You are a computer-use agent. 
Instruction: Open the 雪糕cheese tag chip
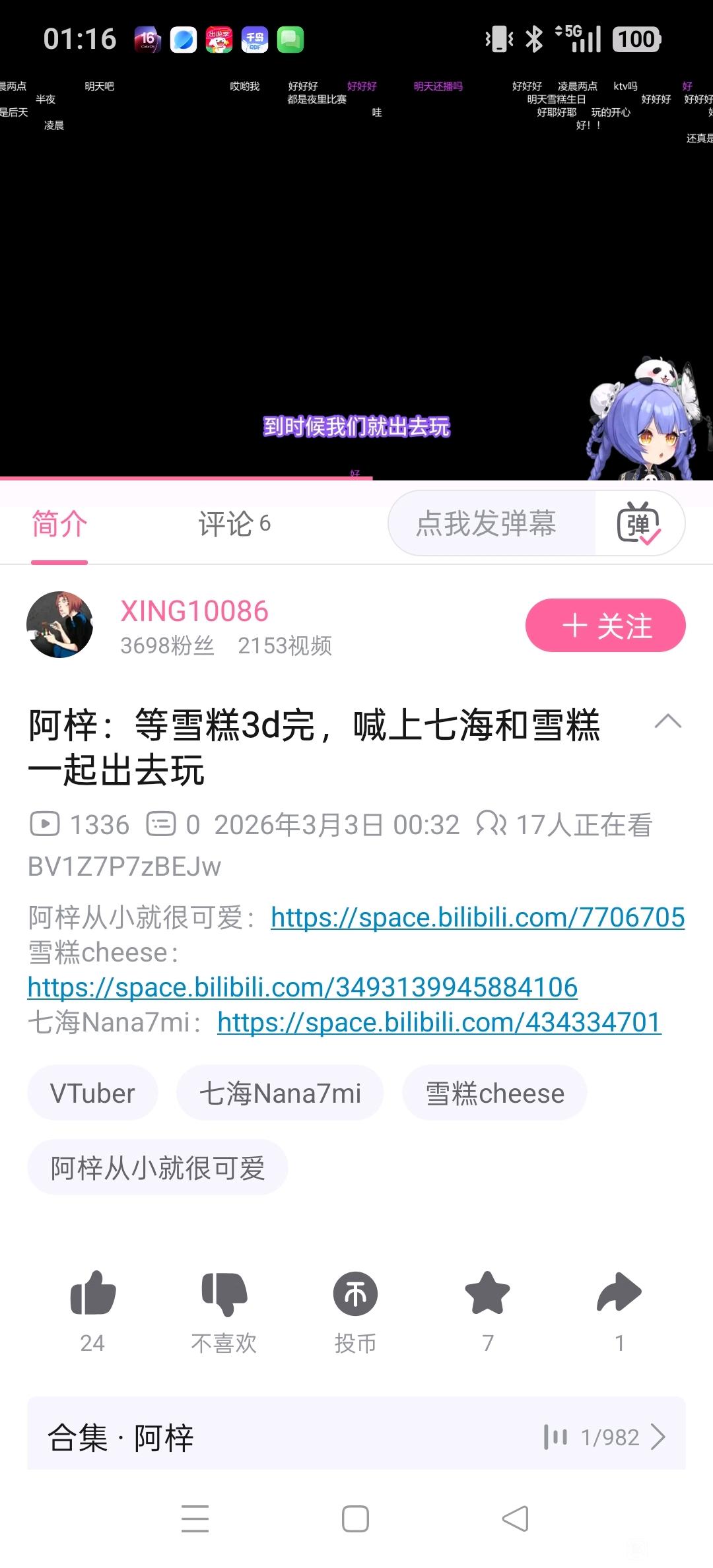coord(494,1094)
